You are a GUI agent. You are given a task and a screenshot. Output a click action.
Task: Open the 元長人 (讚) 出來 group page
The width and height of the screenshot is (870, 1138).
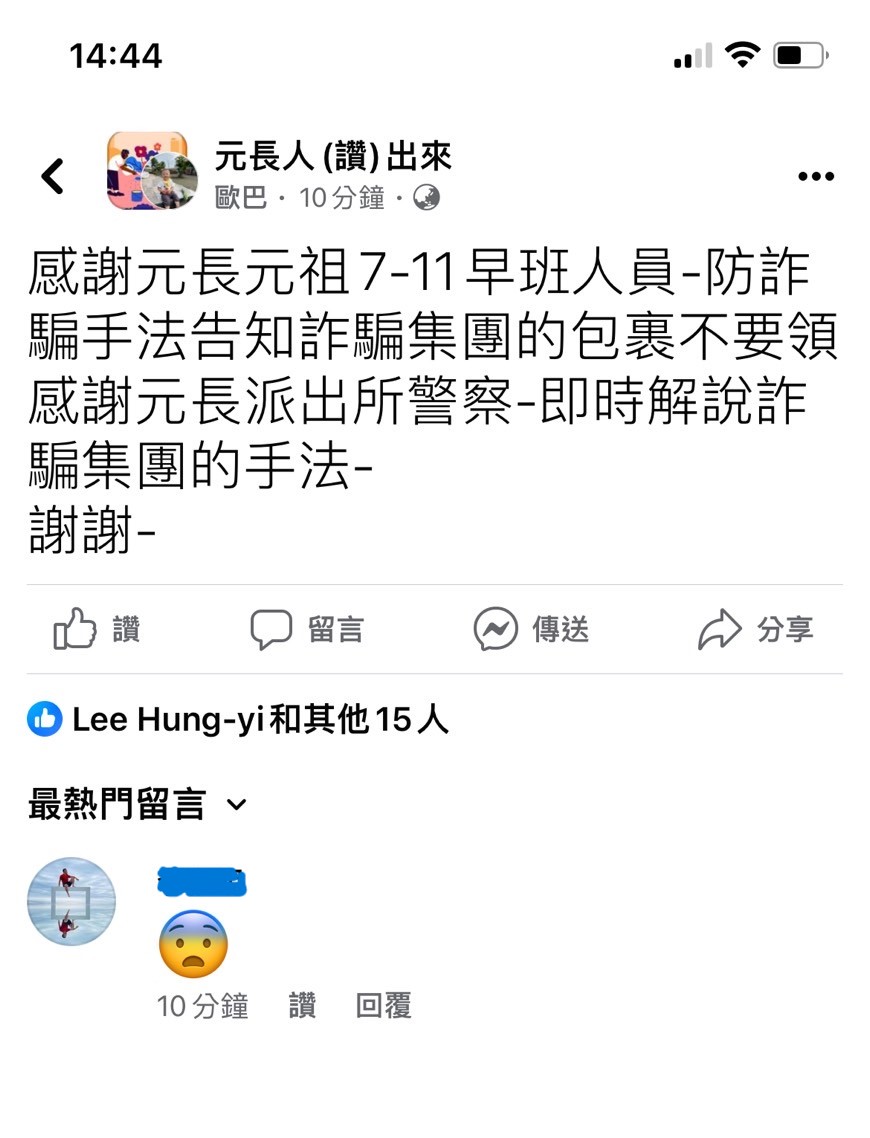coord(333,157)
